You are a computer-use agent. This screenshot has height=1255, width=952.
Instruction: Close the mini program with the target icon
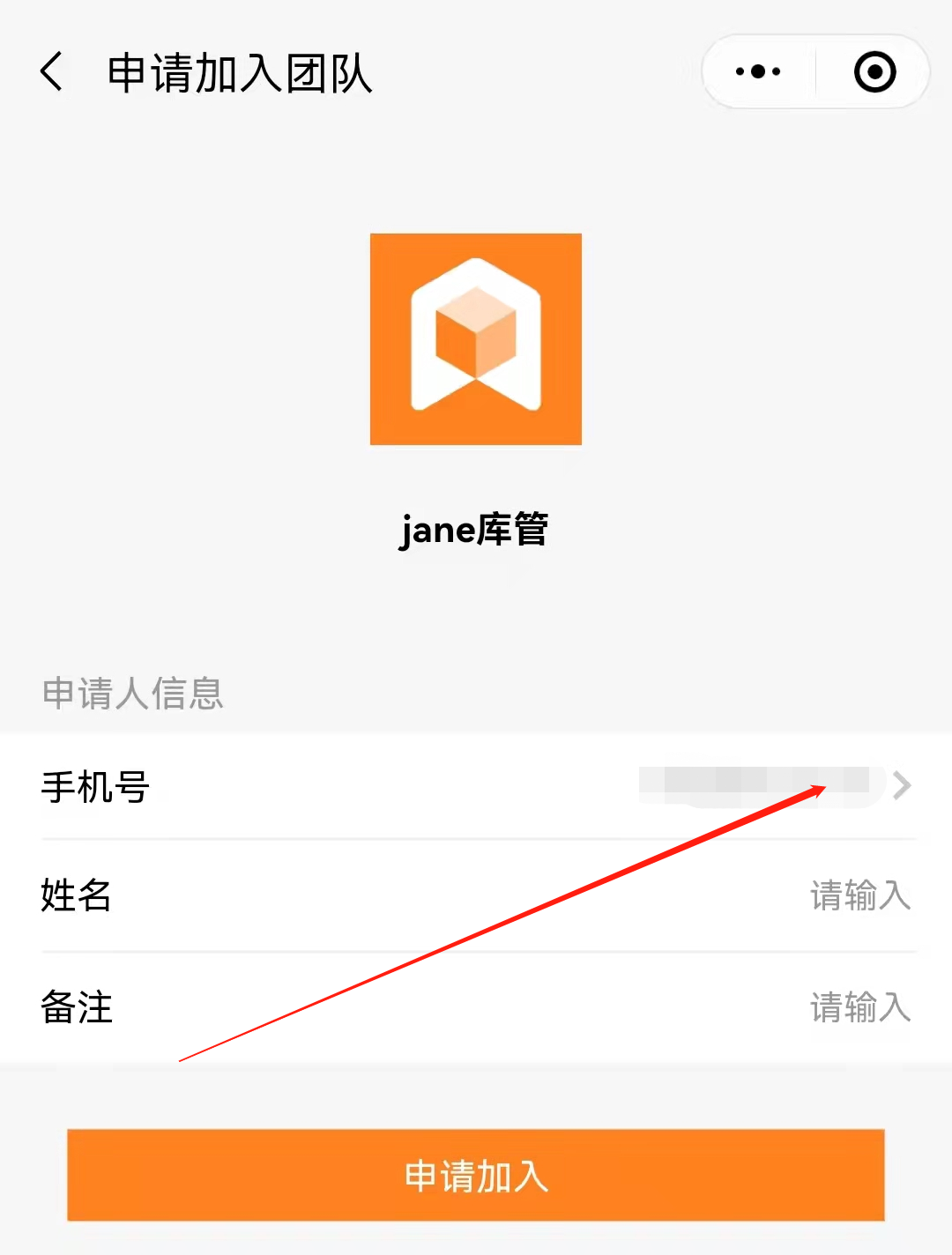point(874,71)
